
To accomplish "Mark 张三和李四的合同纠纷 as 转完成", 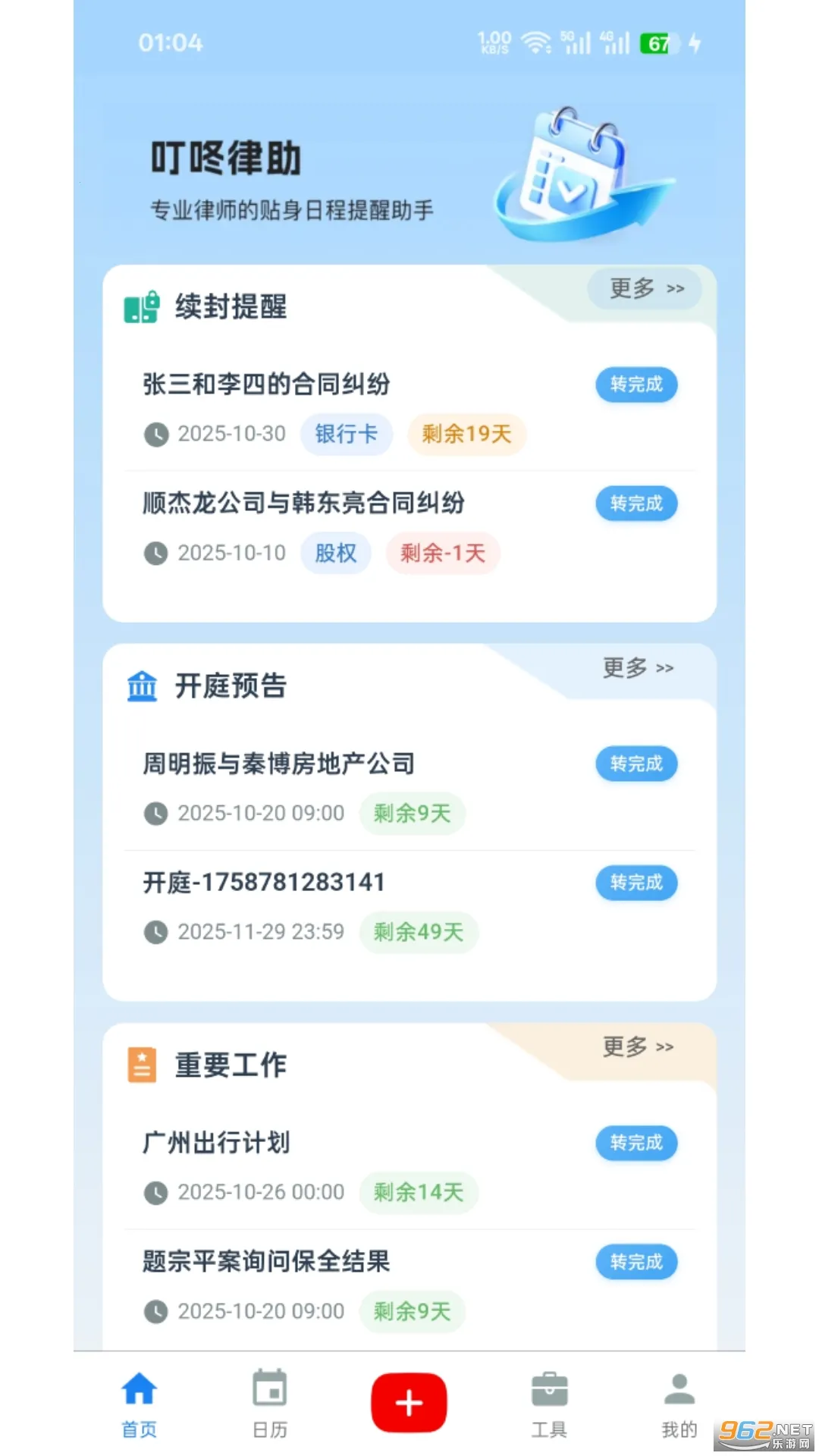I will [x=636, y=385].
